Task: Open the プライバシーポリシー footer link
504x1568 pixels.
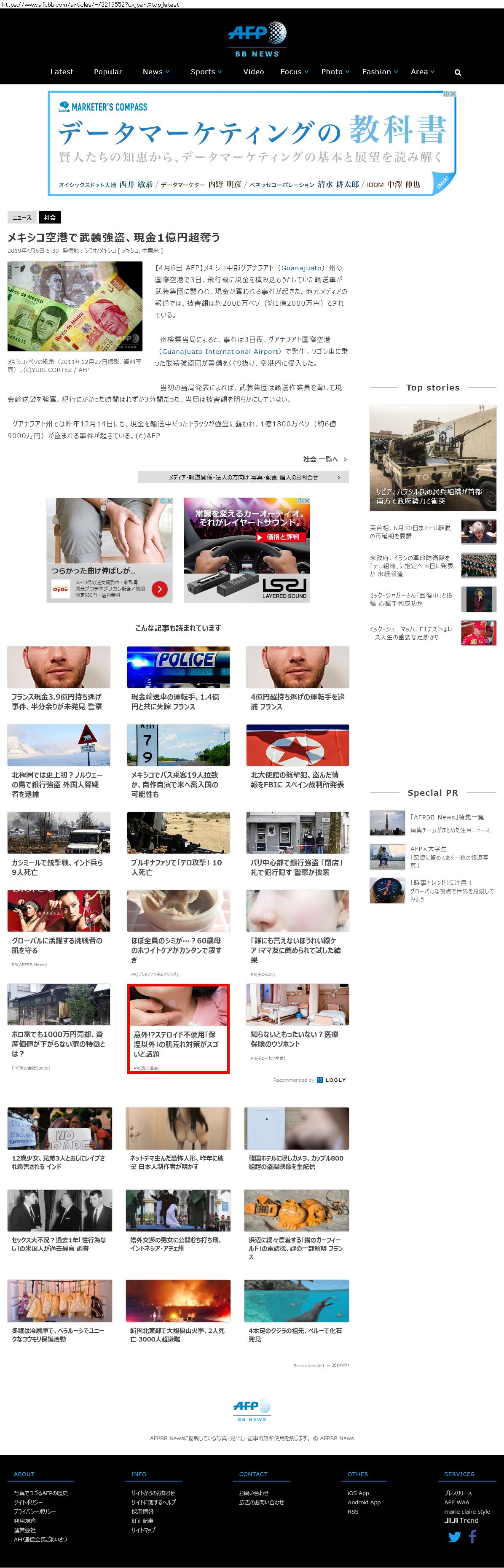Action: tap(35, 1511)
